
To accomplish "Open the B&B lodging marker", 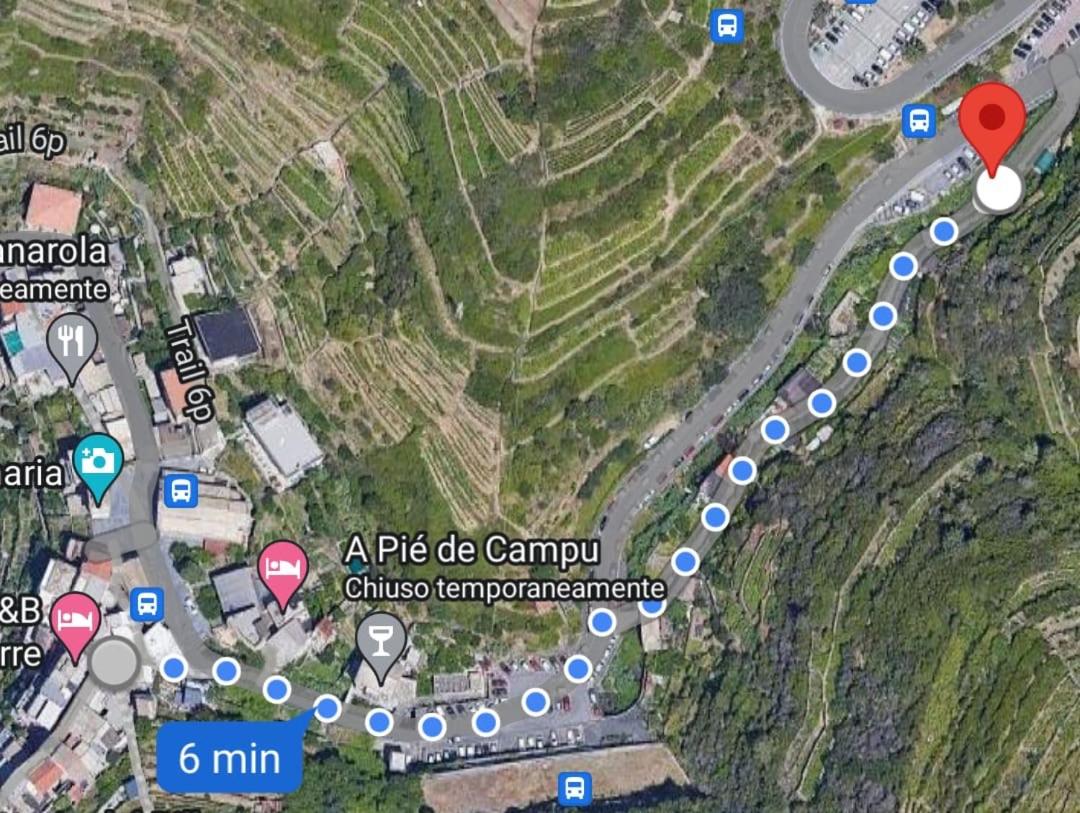I will coord(76,619).
